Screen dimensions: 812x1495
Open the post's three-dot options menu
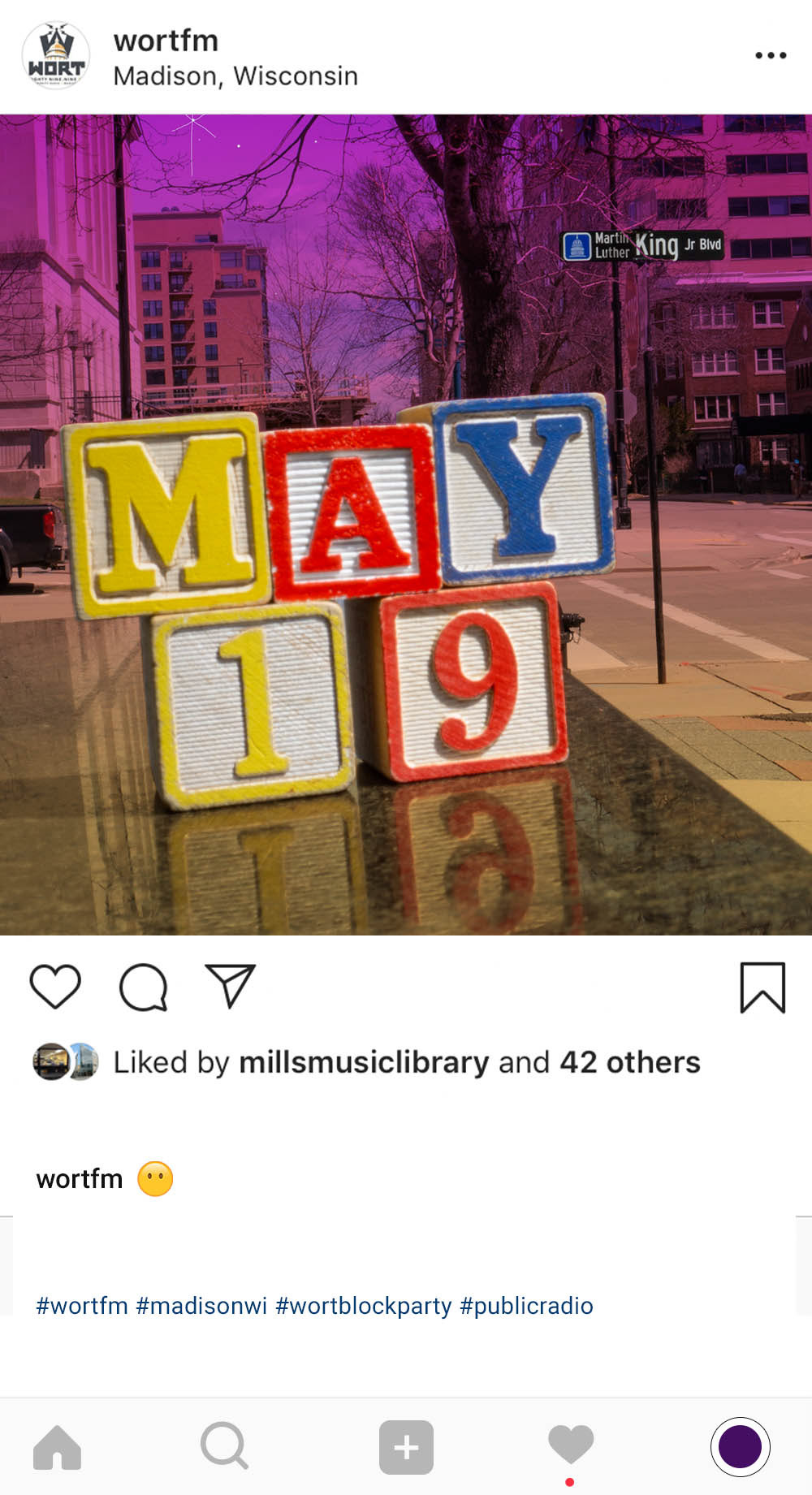(770, 55)
